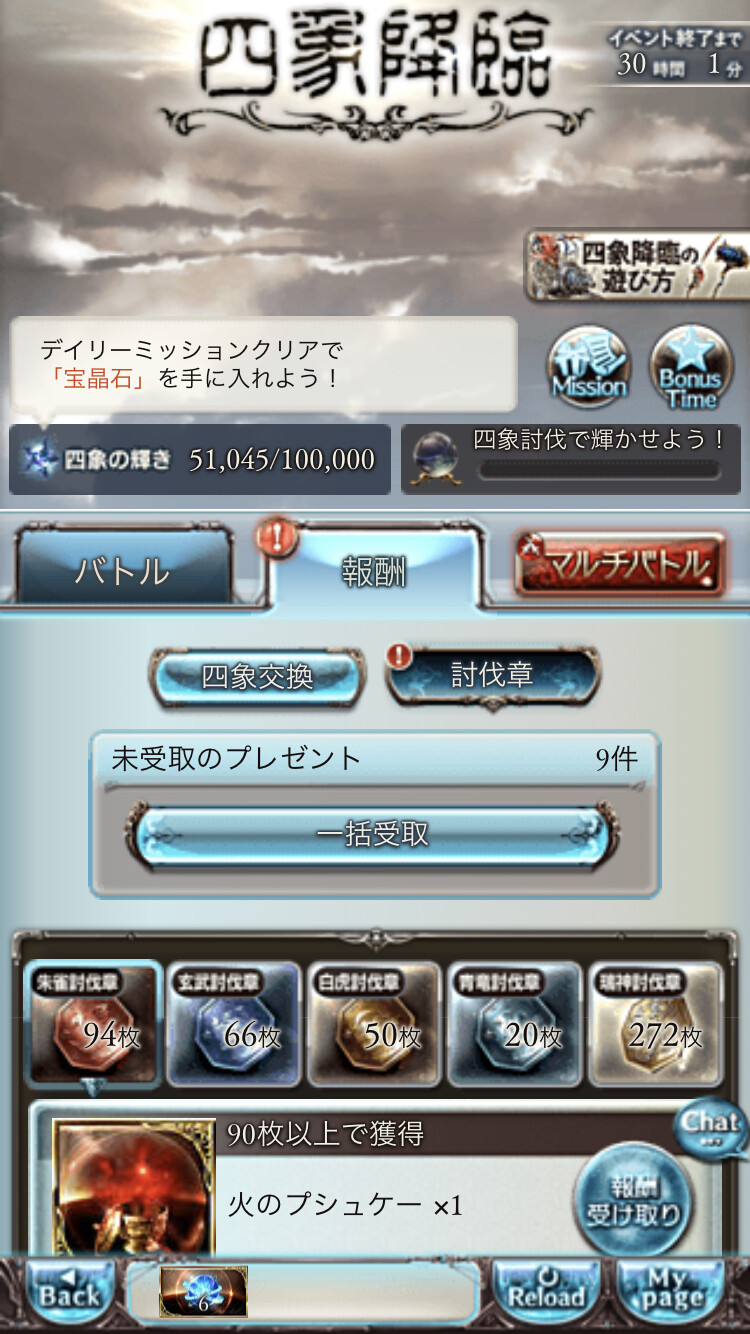The width and height of the screenshot is (750, 1334).
Task: Switch to the バトル tab
Action: click(x=122, y=570)
